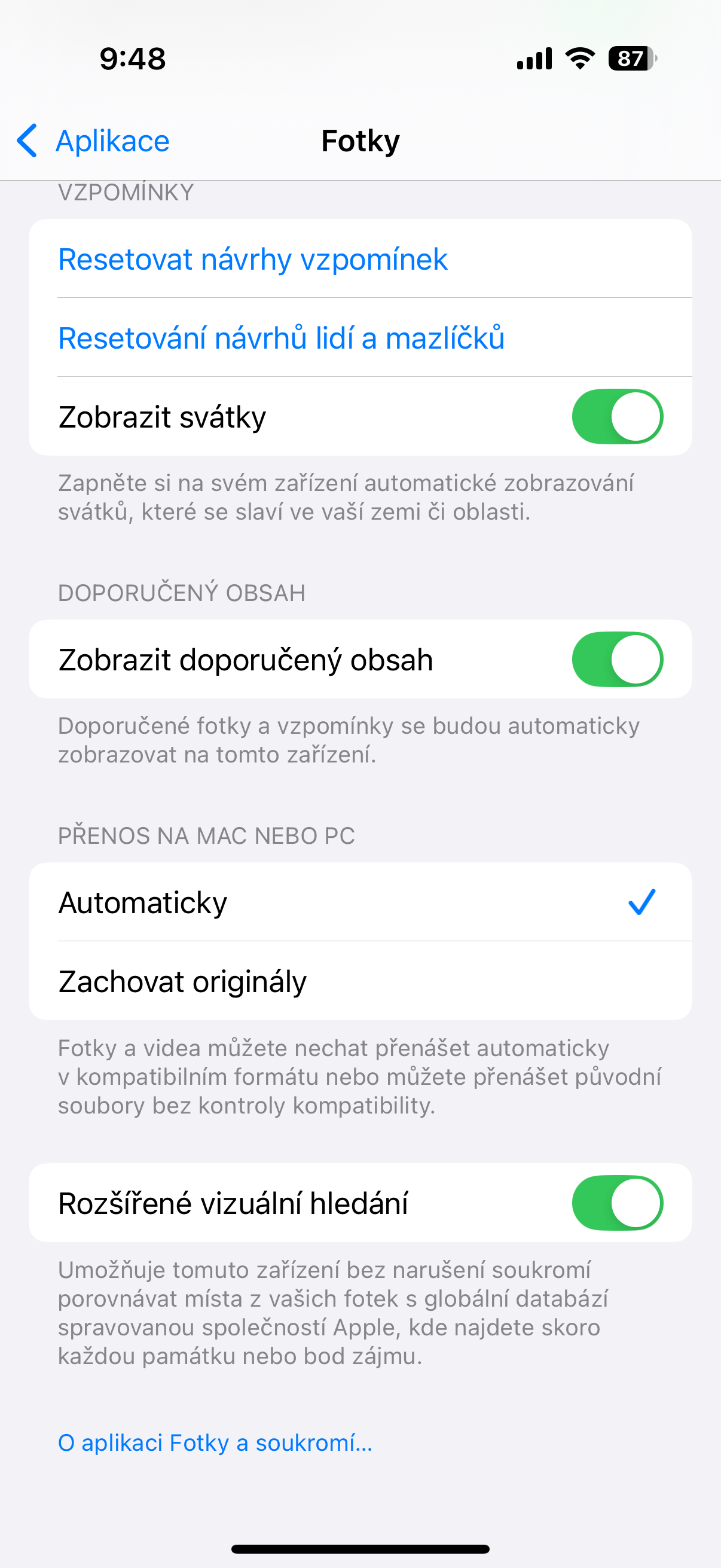The height and width of the screenshot is (1568, 721).
Task: Toggle Rozšířené vizuální hledání off
Action: pos(617,1203)
